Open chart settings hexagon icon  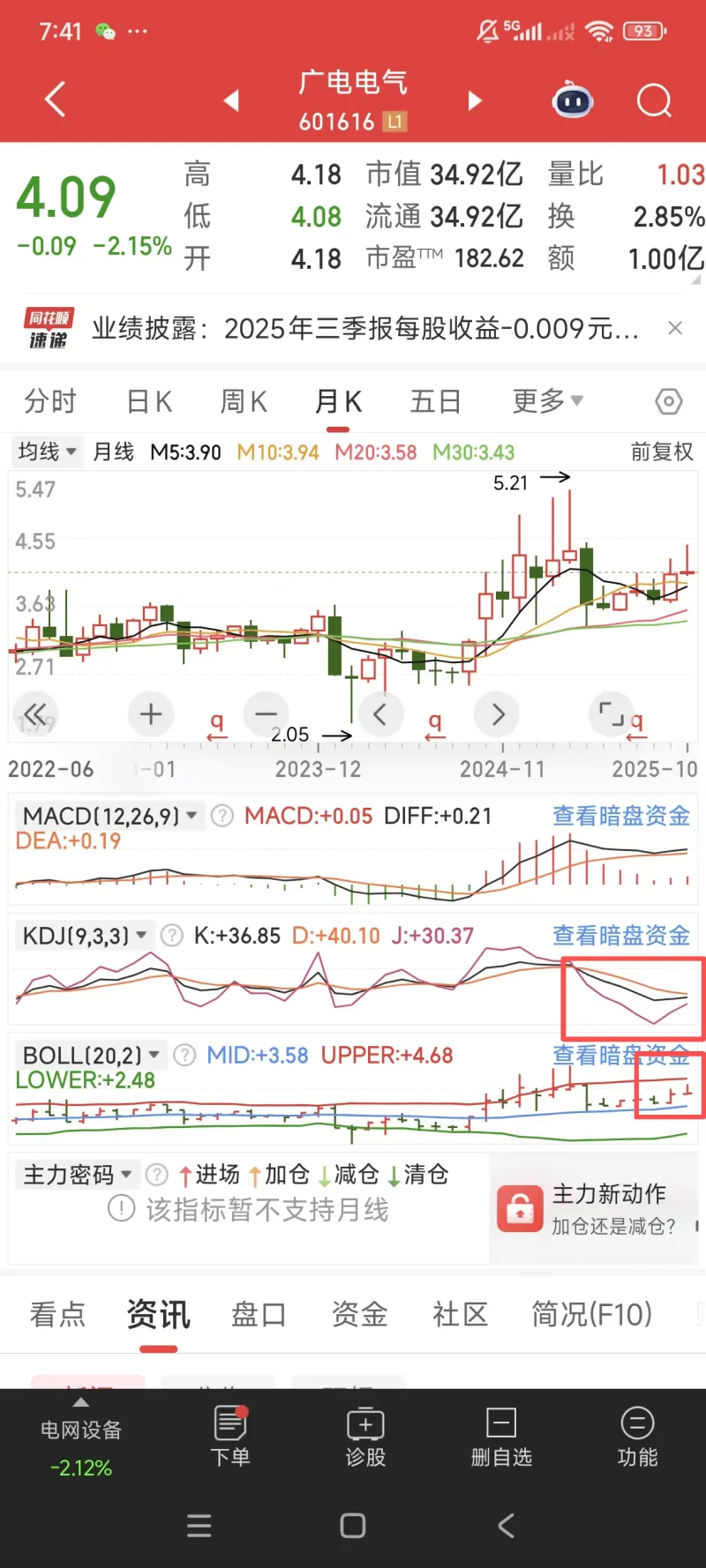(669, 402)
